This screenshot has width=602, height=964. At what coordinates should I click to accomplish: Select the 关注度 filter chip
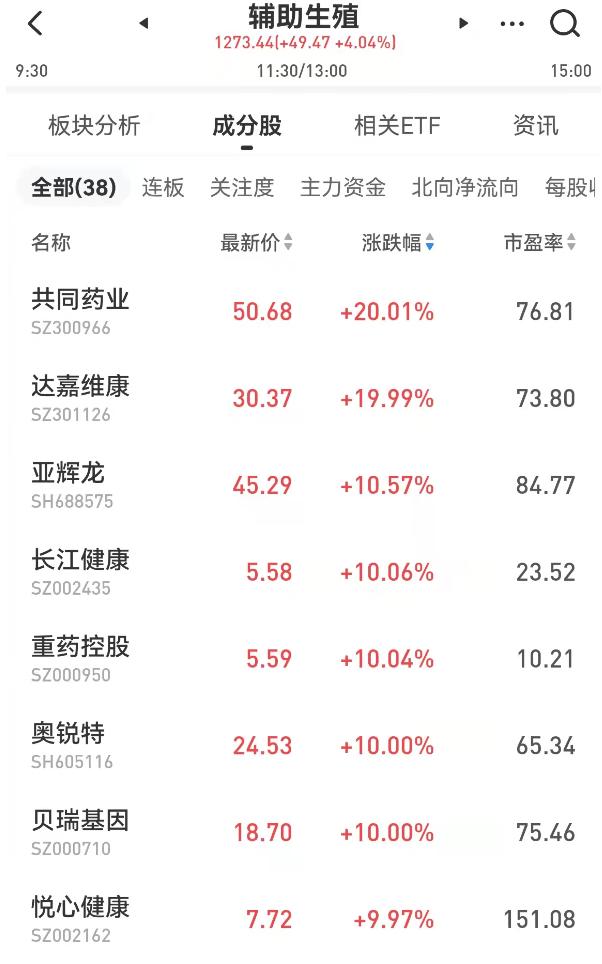(242, 187)
